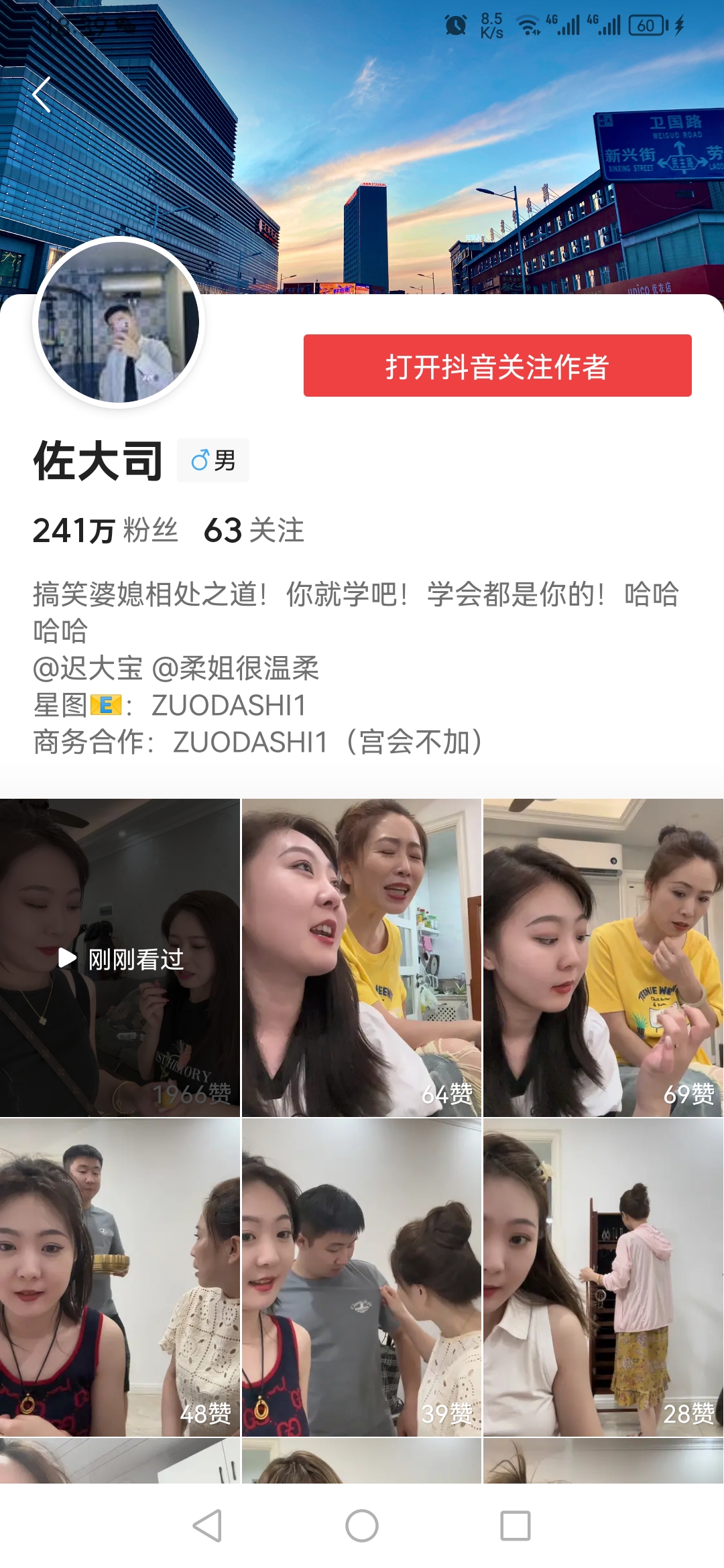The height and width of the screenshot is (1568, 724).
Task: Watch the video with 39赞
Action: click(361, 1277)
